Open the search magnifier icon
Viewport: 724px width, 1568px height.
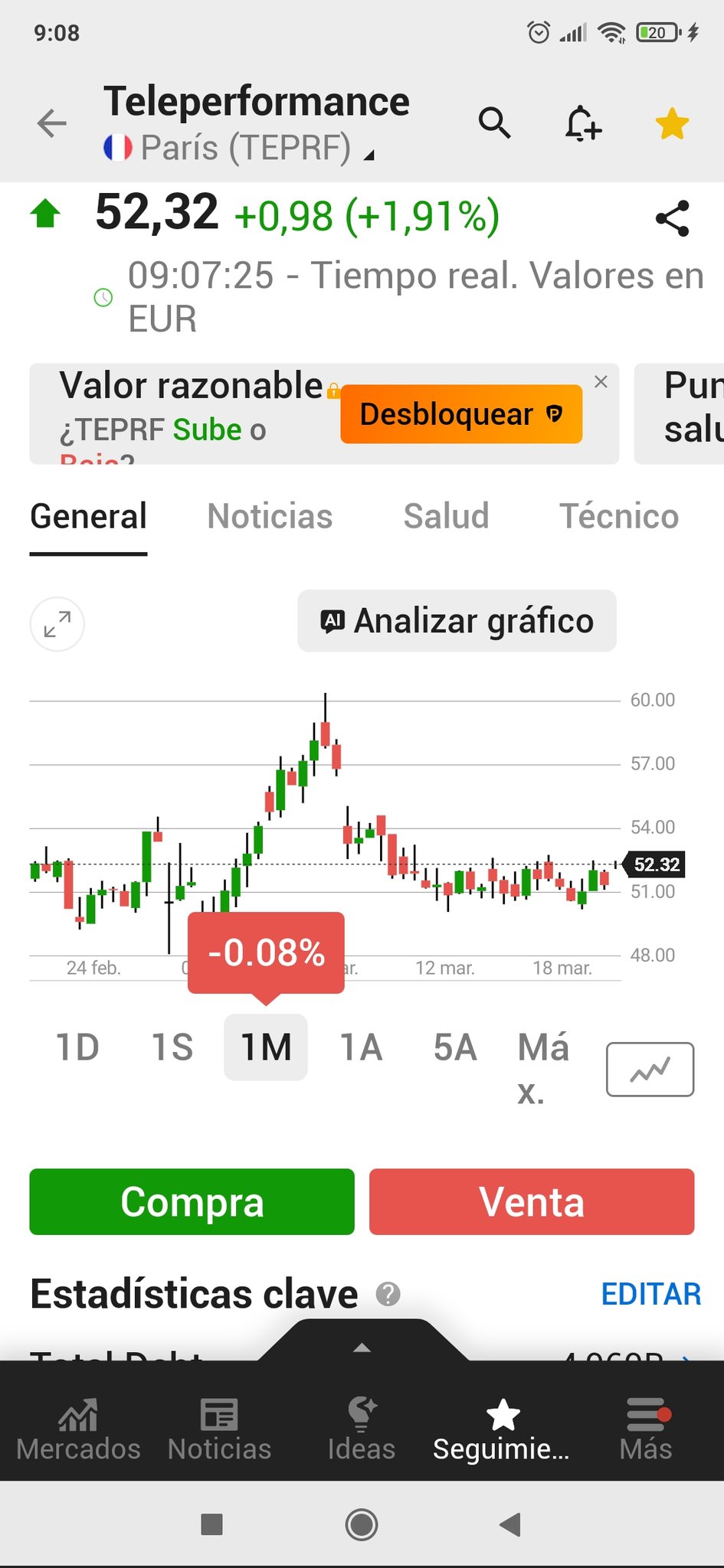[x=494, y=122]
